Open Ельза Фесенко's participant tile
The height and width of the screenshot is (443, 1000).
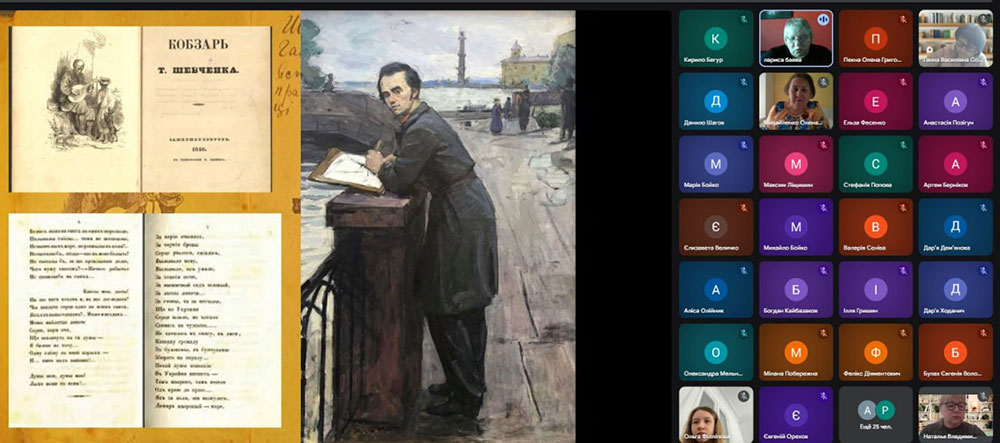876,101
